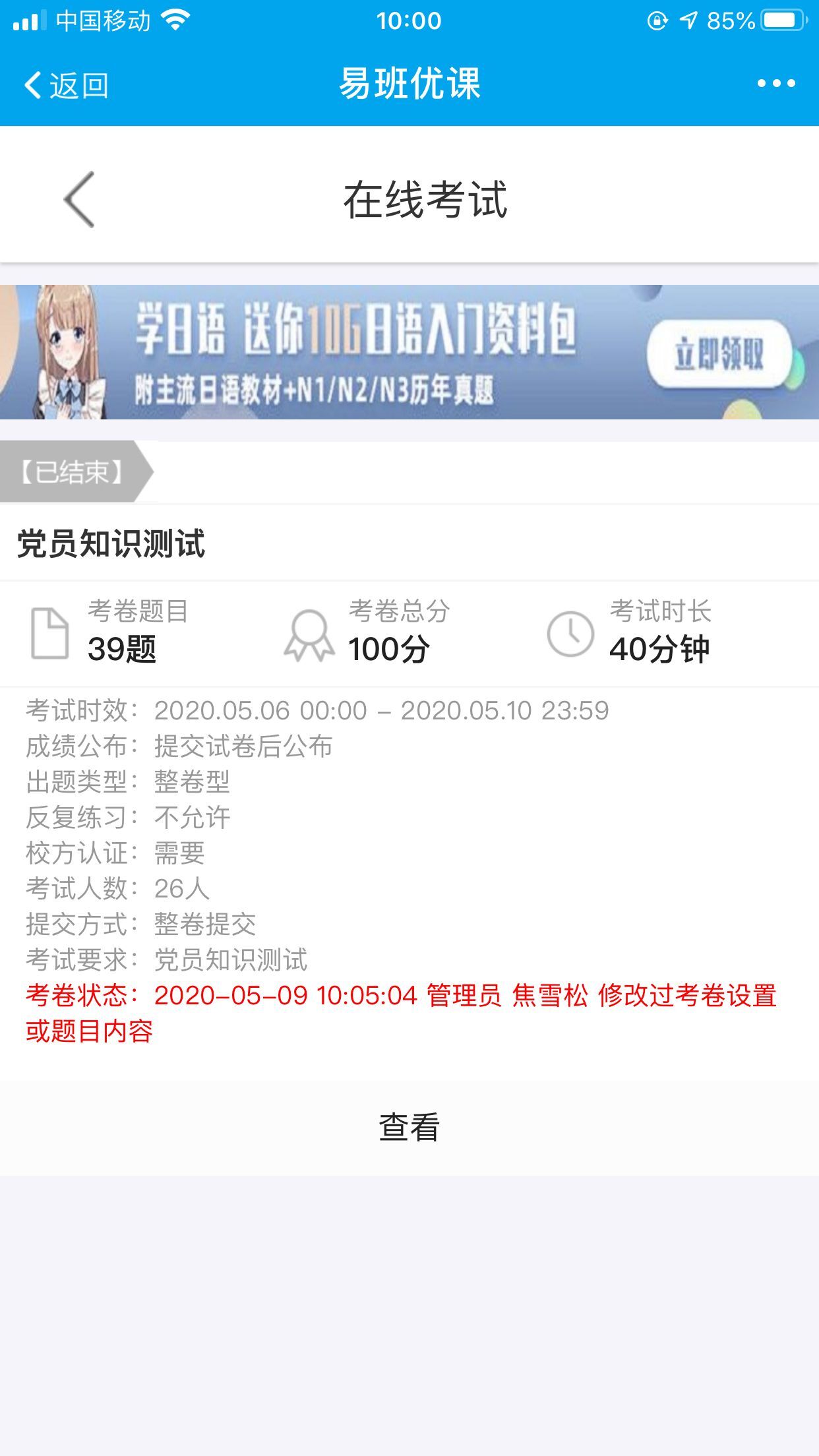Open the three-dot overflow menu
The image size is (819, 1456).
coord(775,84)
